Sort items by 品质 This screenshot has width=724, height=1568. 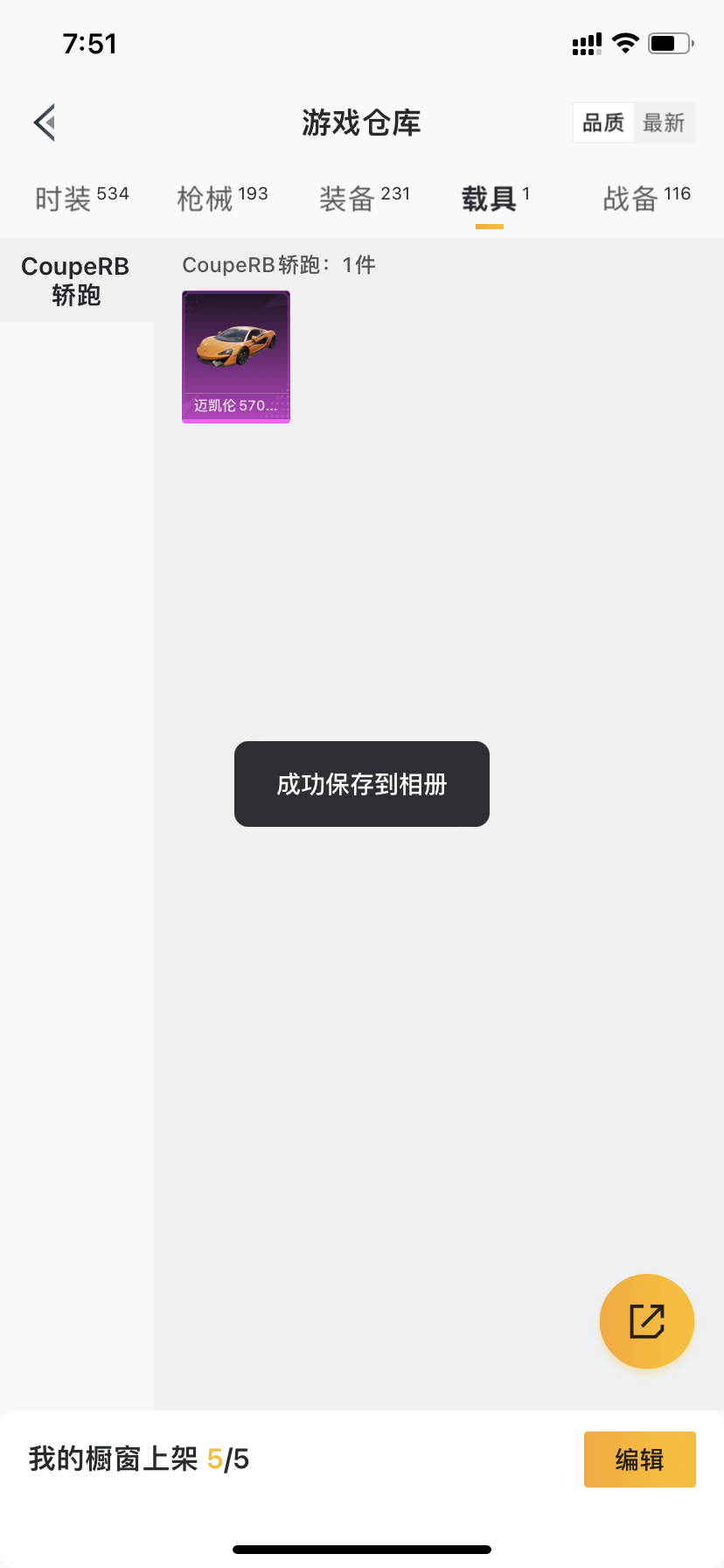(603, 122)
